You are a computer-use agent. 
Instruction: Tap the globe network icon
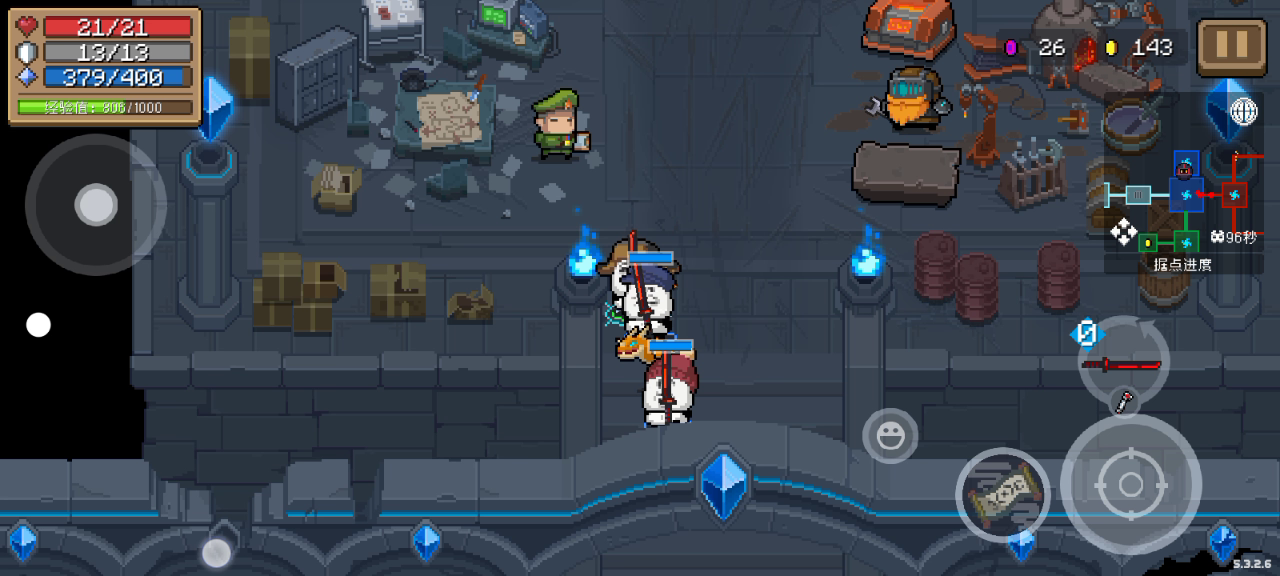[1243, 111]
